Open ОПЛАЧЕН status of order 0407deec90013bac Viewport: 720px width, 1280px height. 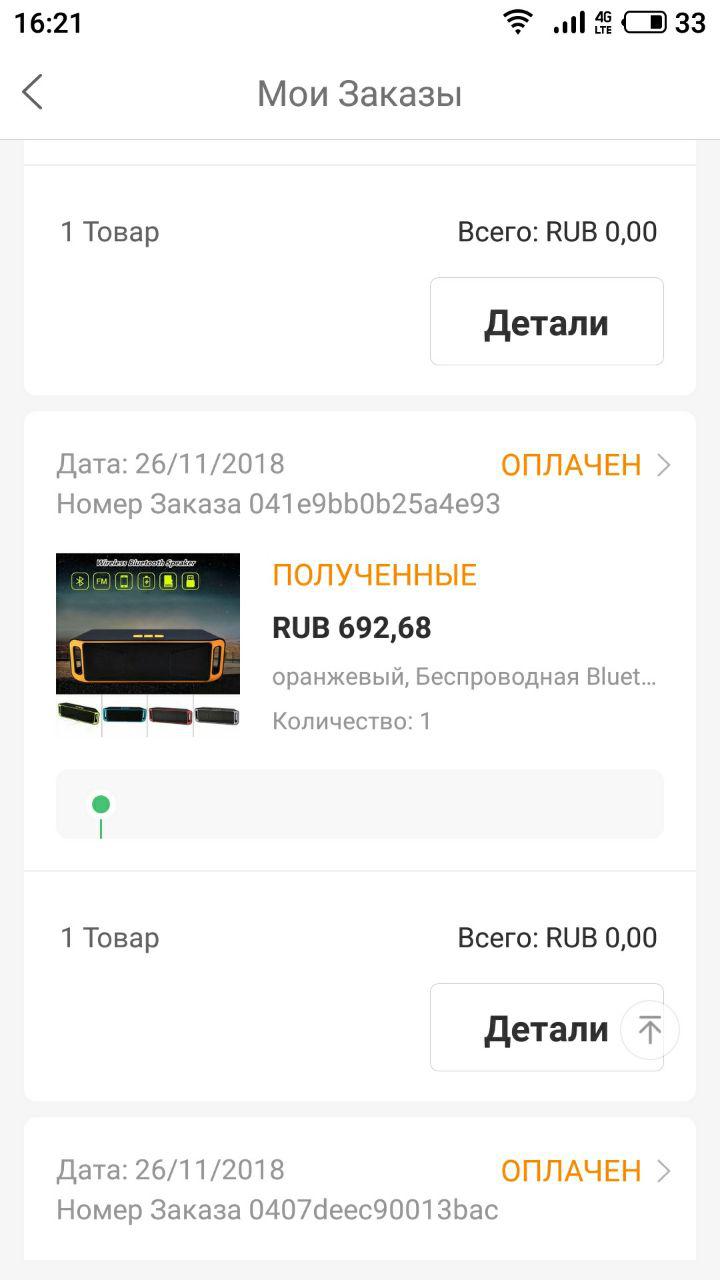tap(585, 1170)
